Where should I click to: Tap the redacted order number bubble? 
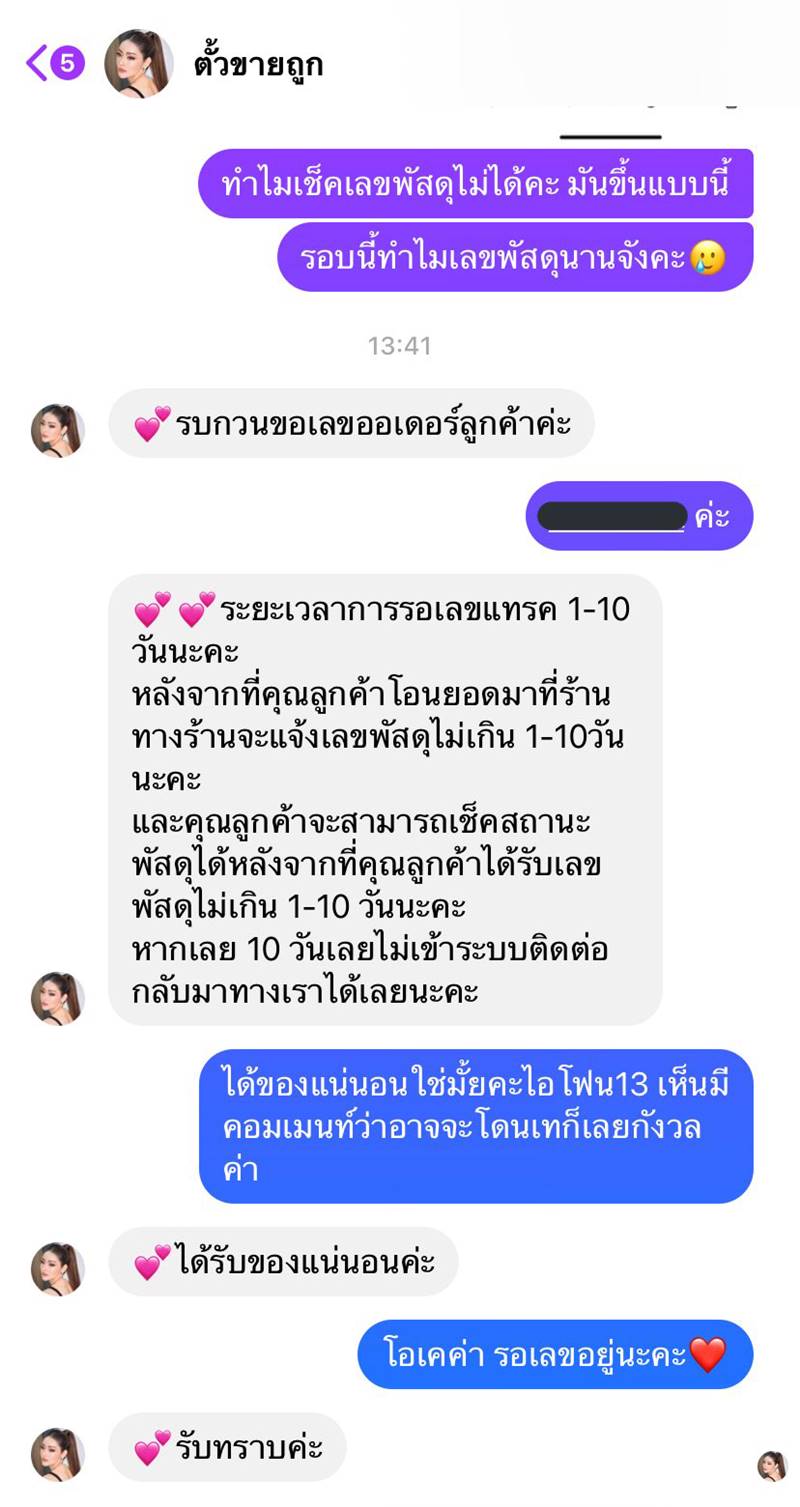pos(638,515)
